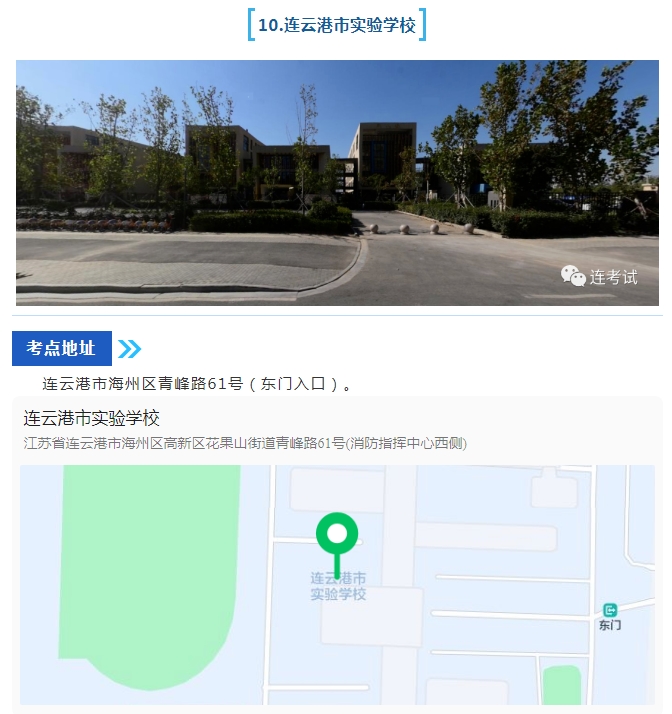The height and width of the screenshot is (714, 672).
Task: View the school entrance photo
Action: (x=337, y=182)
